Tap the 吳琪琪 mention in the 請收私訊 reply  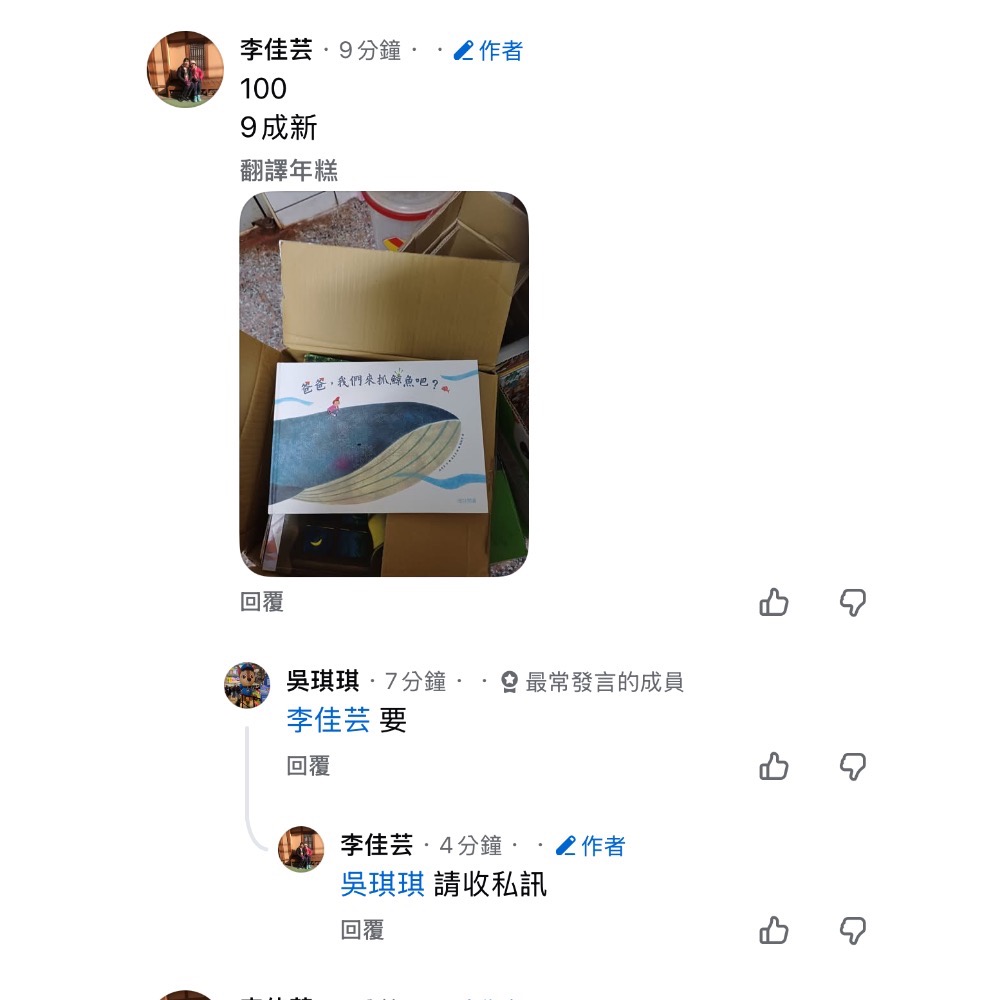382,884
